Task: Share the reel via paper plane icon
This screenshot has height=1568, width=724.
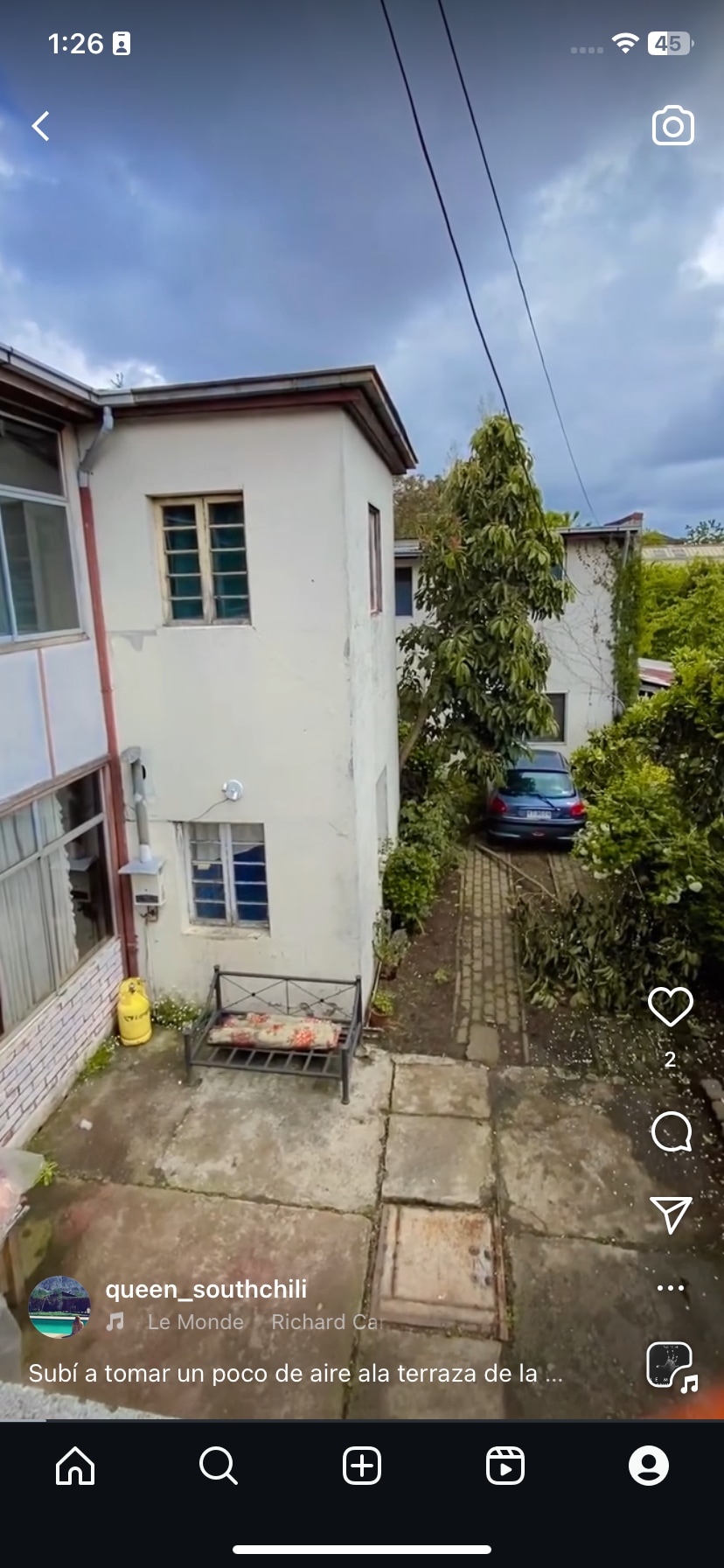Action: coord(671,1215)
